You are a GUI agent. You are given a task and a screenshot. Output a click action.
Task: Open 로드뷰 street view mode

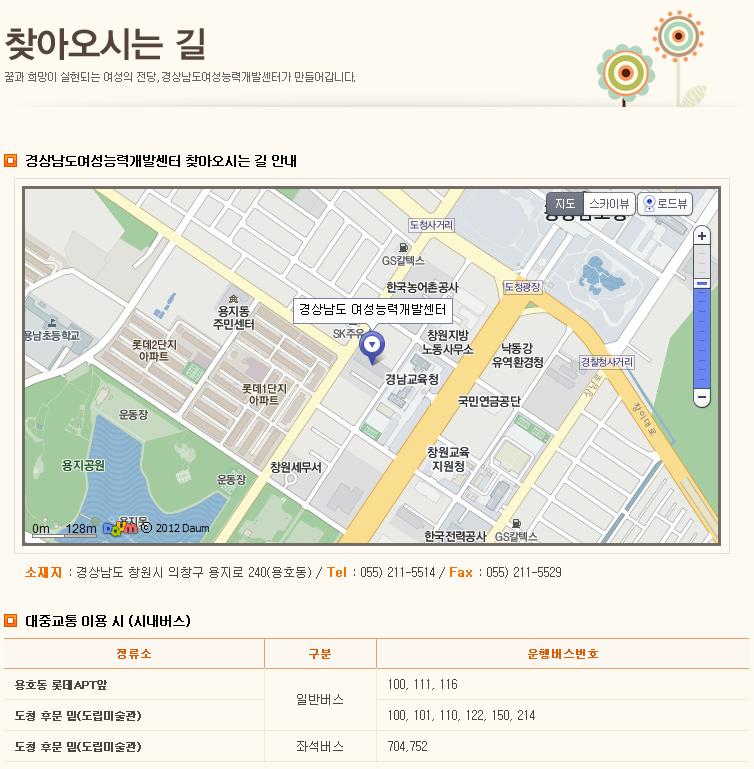point(665,204)
